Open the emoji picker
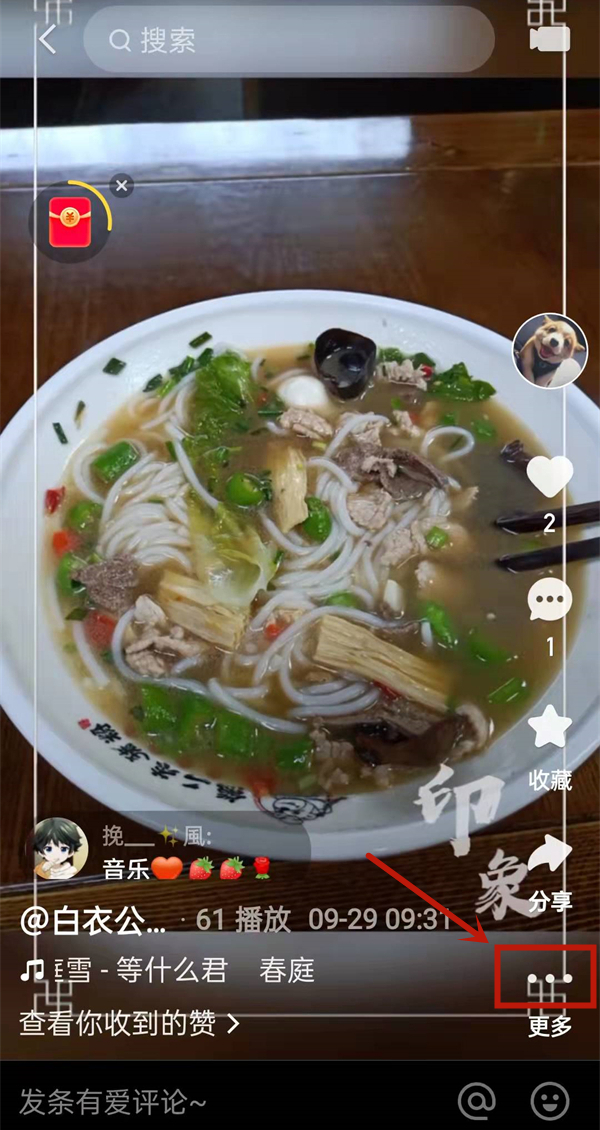 click(549, 1101)
